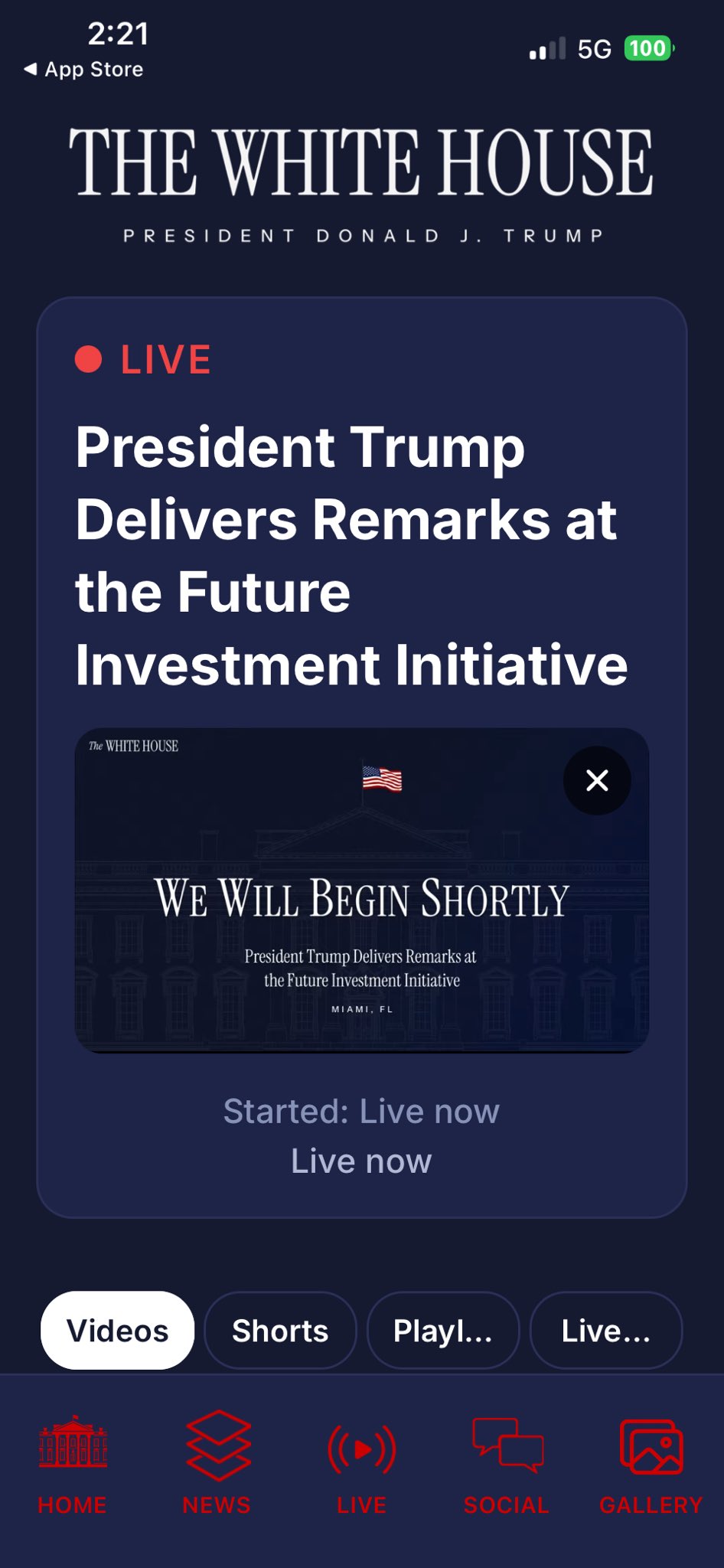Switch to the Shorts chip
This screenshot has width=724, height=1568.
[x=280, y=1331]
